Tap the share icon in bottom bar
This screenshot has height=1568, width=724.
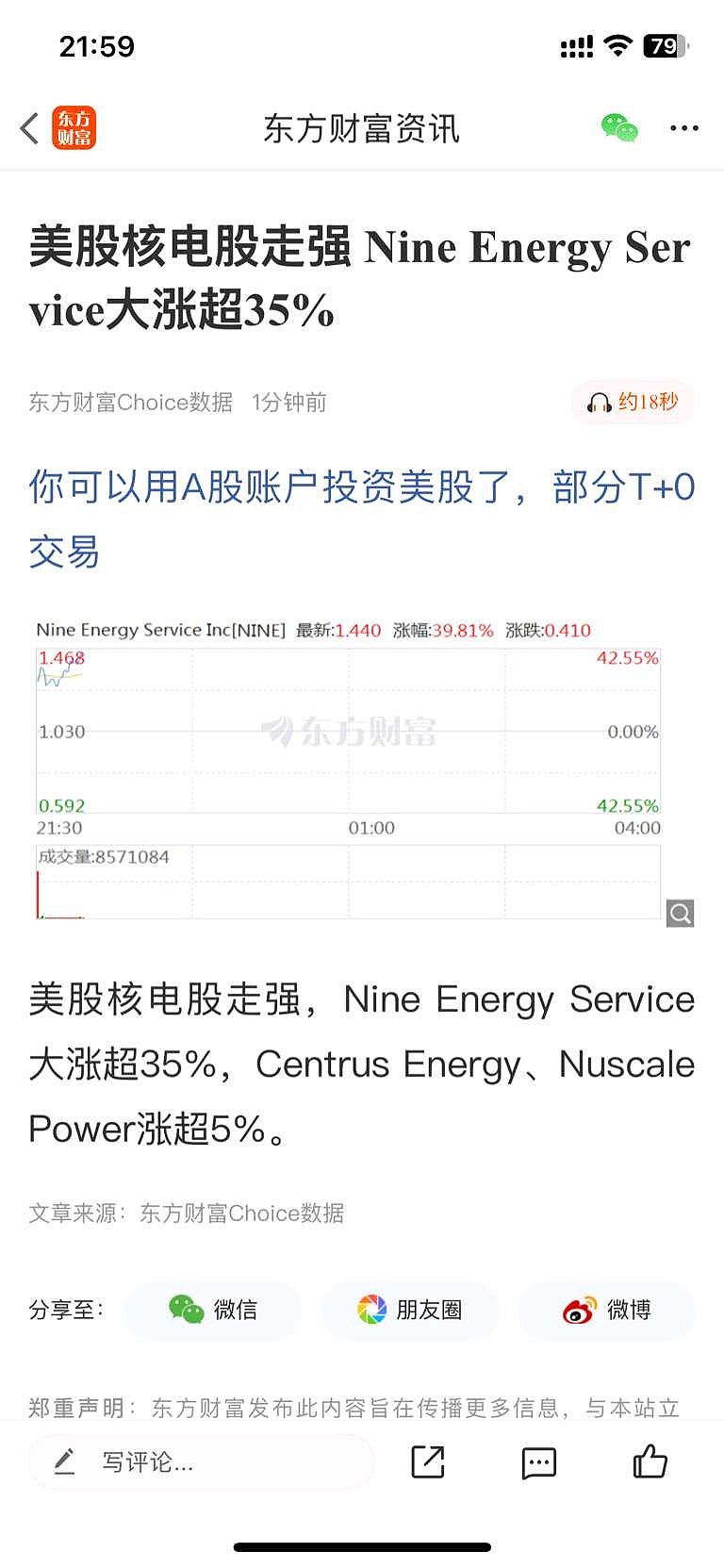pyautogui.click(x=428, y=1462)
